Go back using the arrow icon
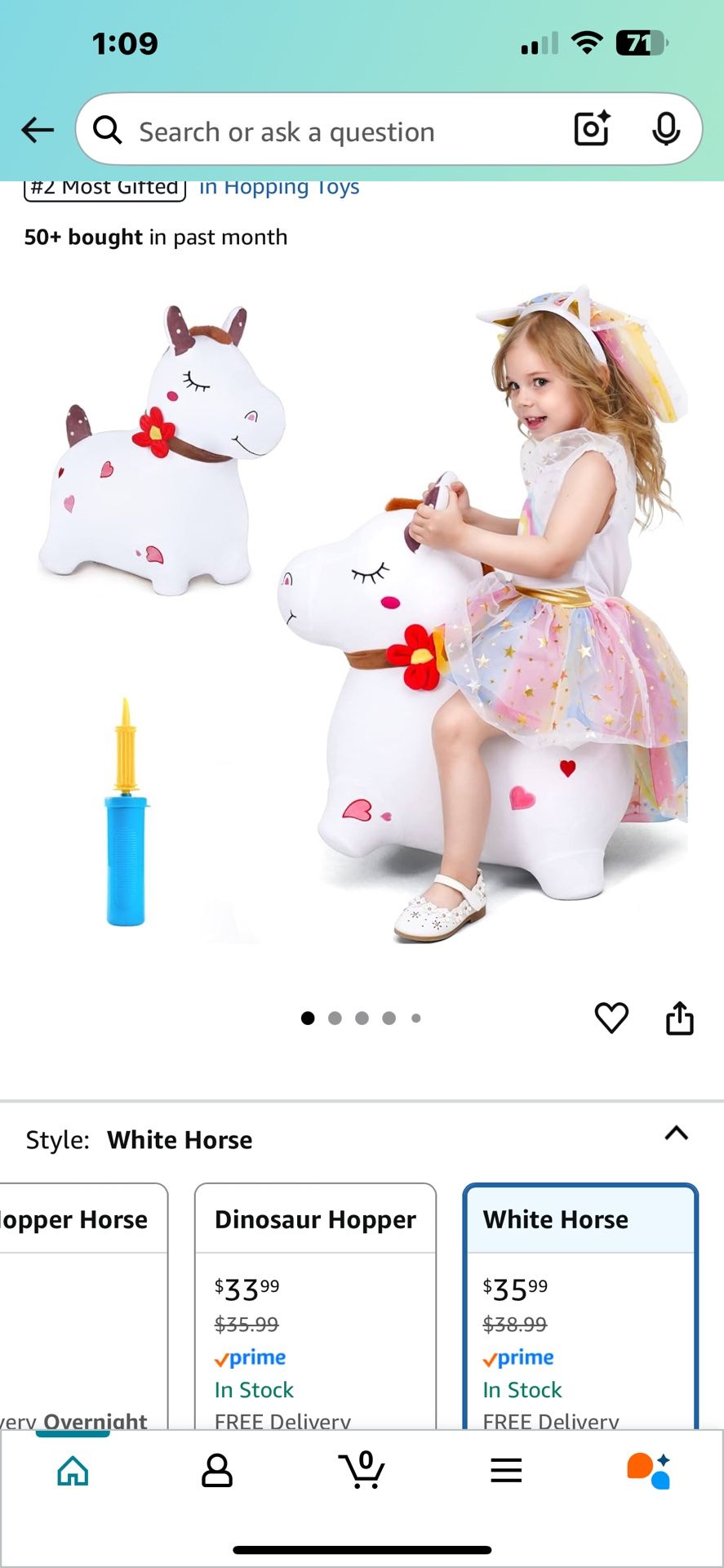 [38, 130]
